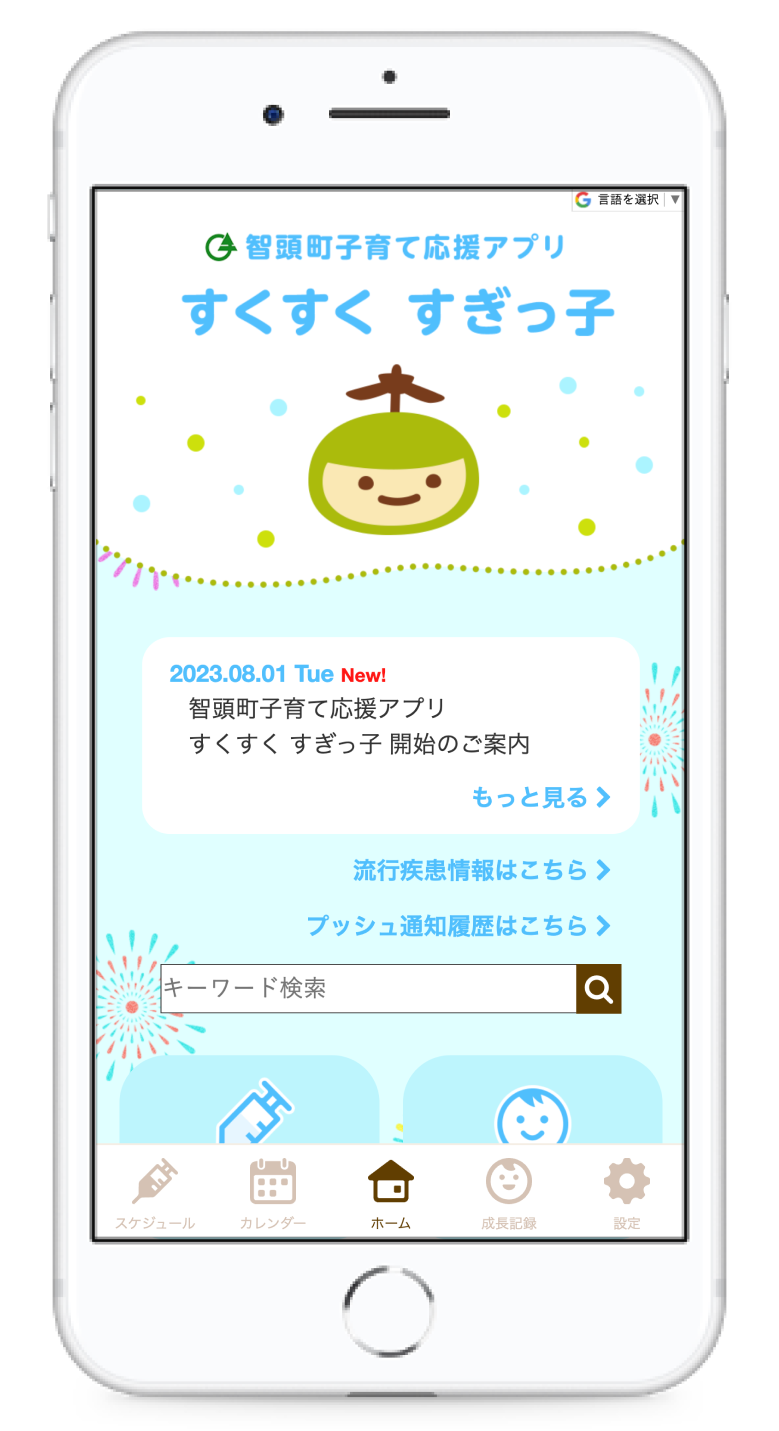Focus the キーワード検索 search field
The width and height of the screenshot is (779, 1431).
point(368,989)
